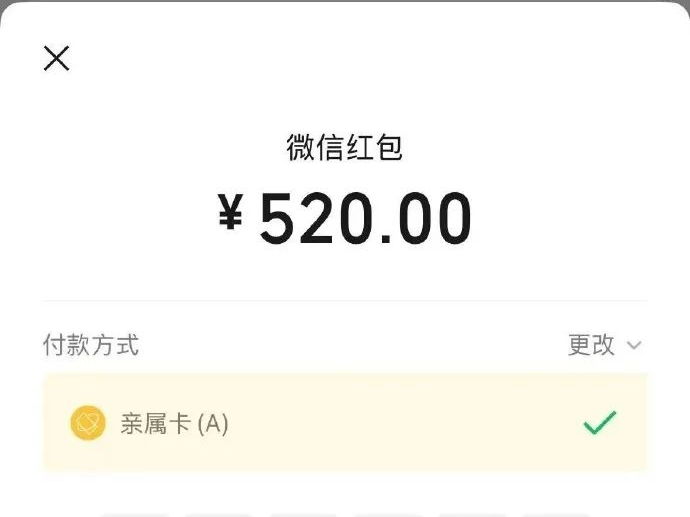Expand 更改 to change payment method
The height and width of the screenshot is (517, 690).
(x=604, y=346)
